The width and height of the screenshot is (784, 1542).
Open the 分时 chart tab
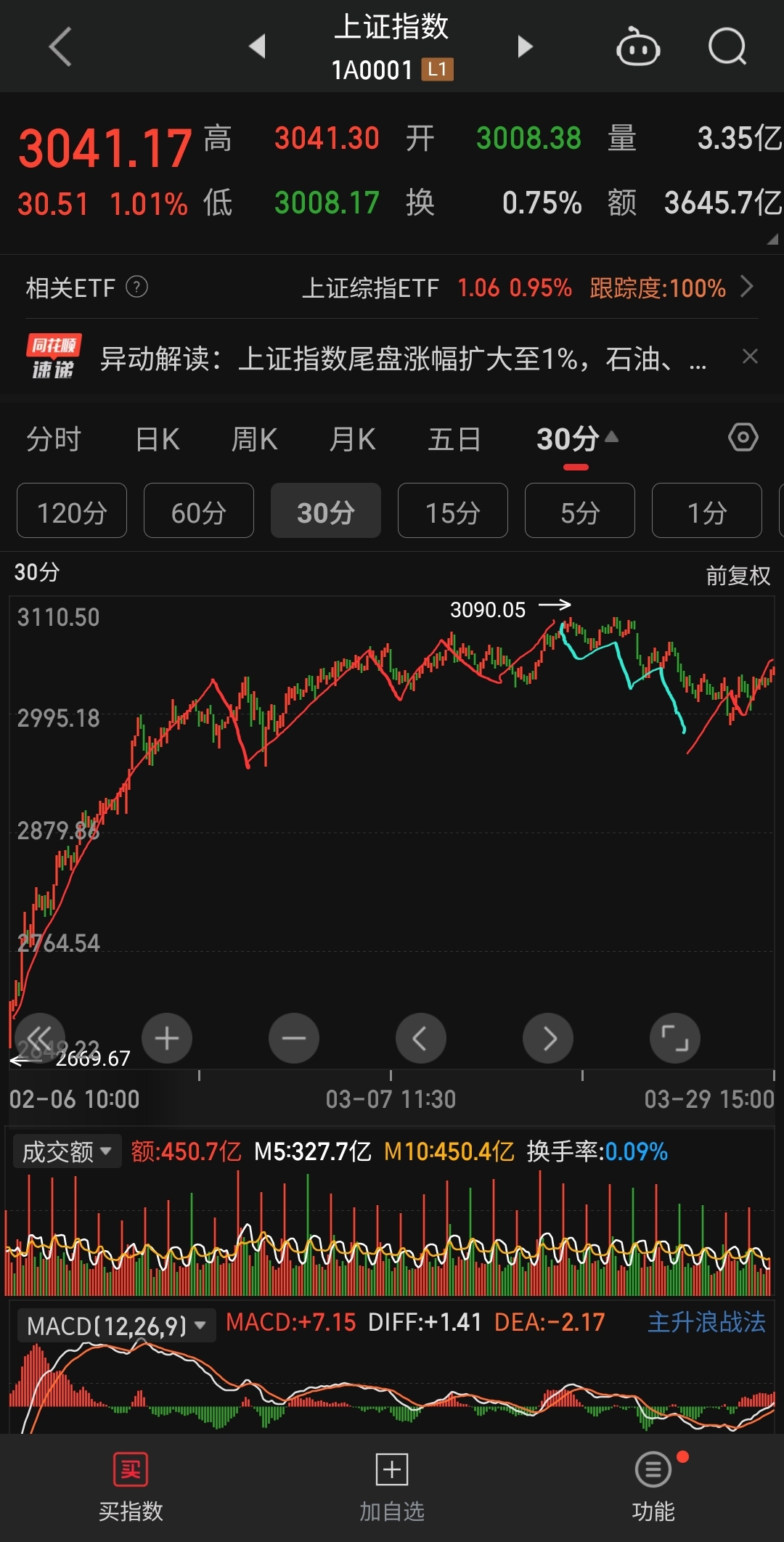pyautogui.click(x=54, y=438)
